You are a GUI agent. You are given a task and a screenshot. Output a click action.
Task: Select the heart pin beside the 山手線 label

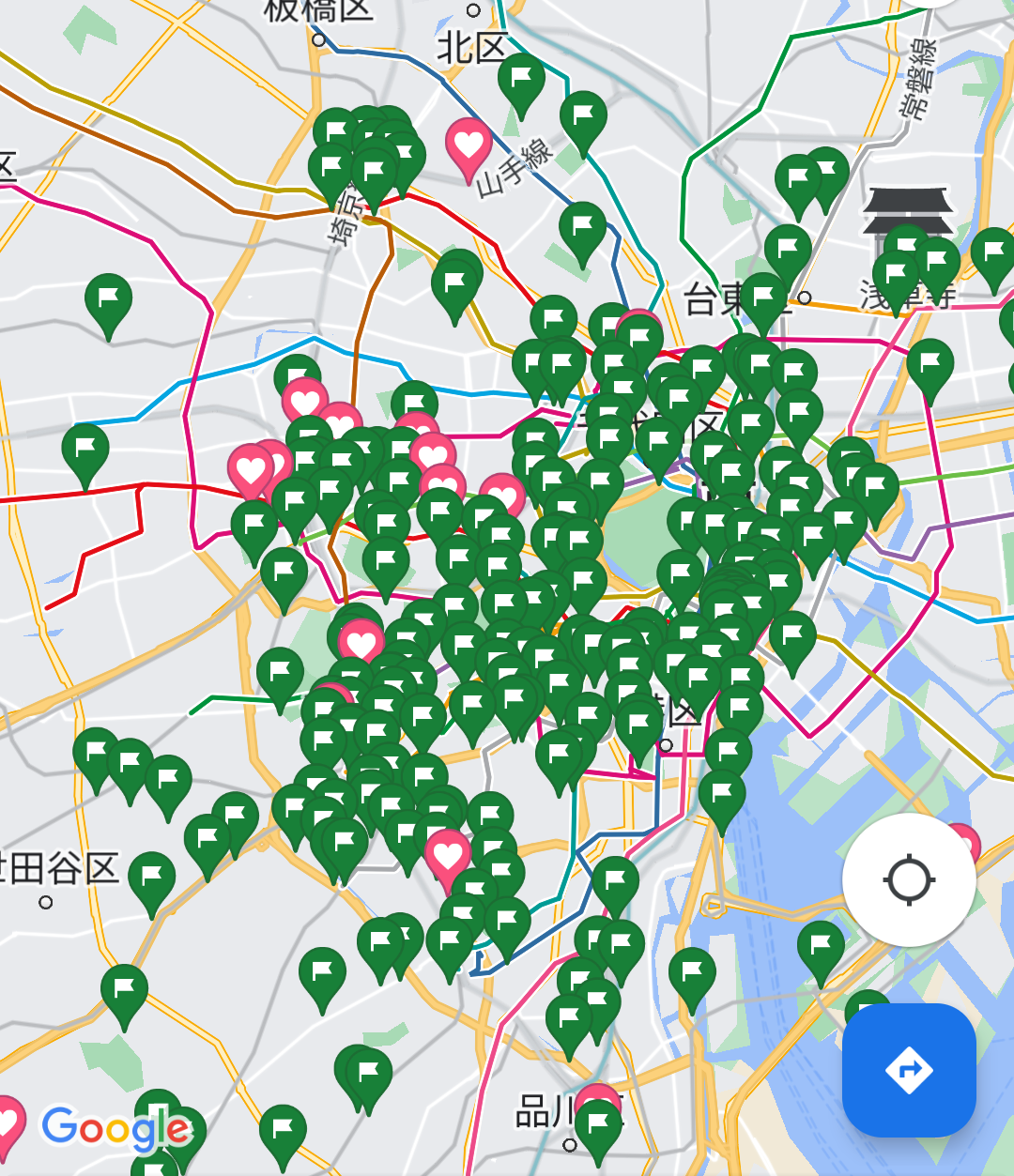tap(469, 145)
